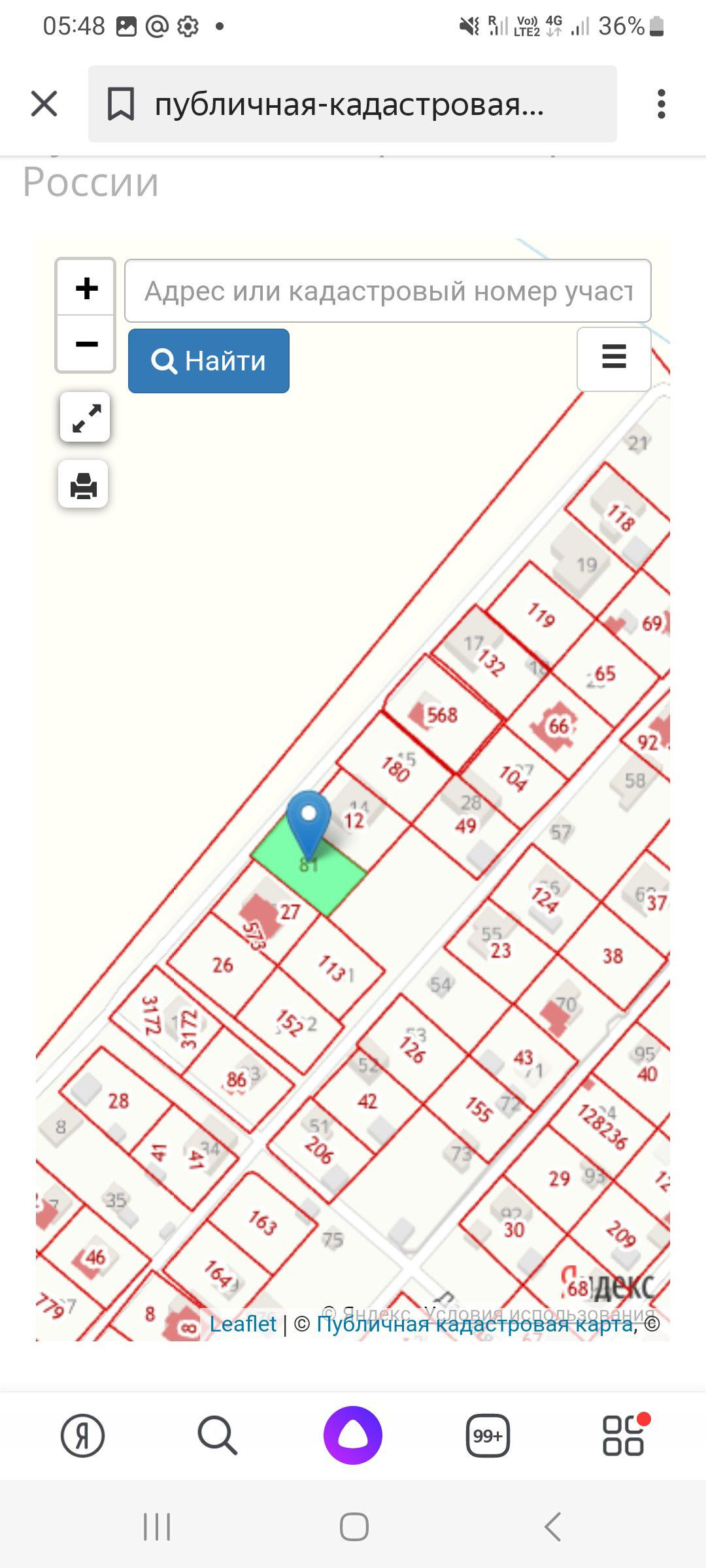Launch Alice voice assistant
The height and width of the screenshot is (1568, 706).
coord(353,1435)
